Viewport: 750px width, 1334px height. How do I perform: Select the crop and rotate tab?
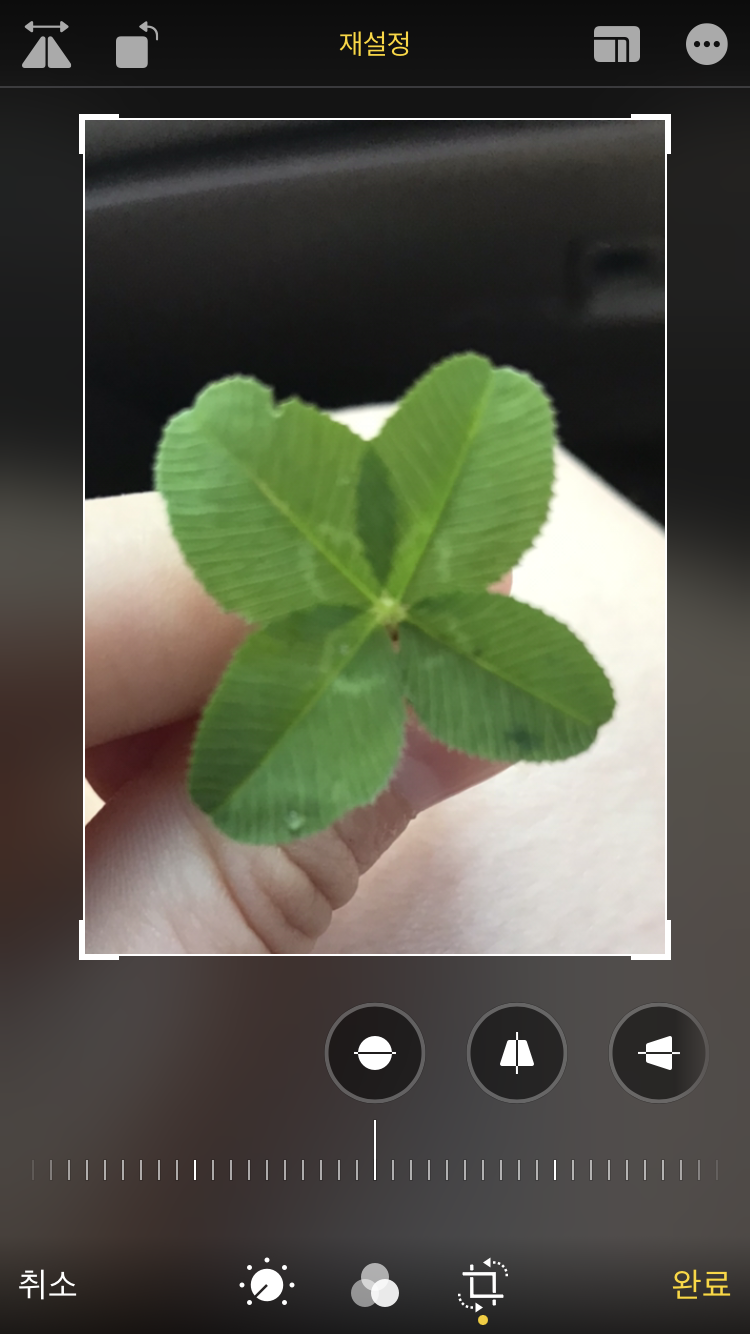click(x=483, y=1284)
